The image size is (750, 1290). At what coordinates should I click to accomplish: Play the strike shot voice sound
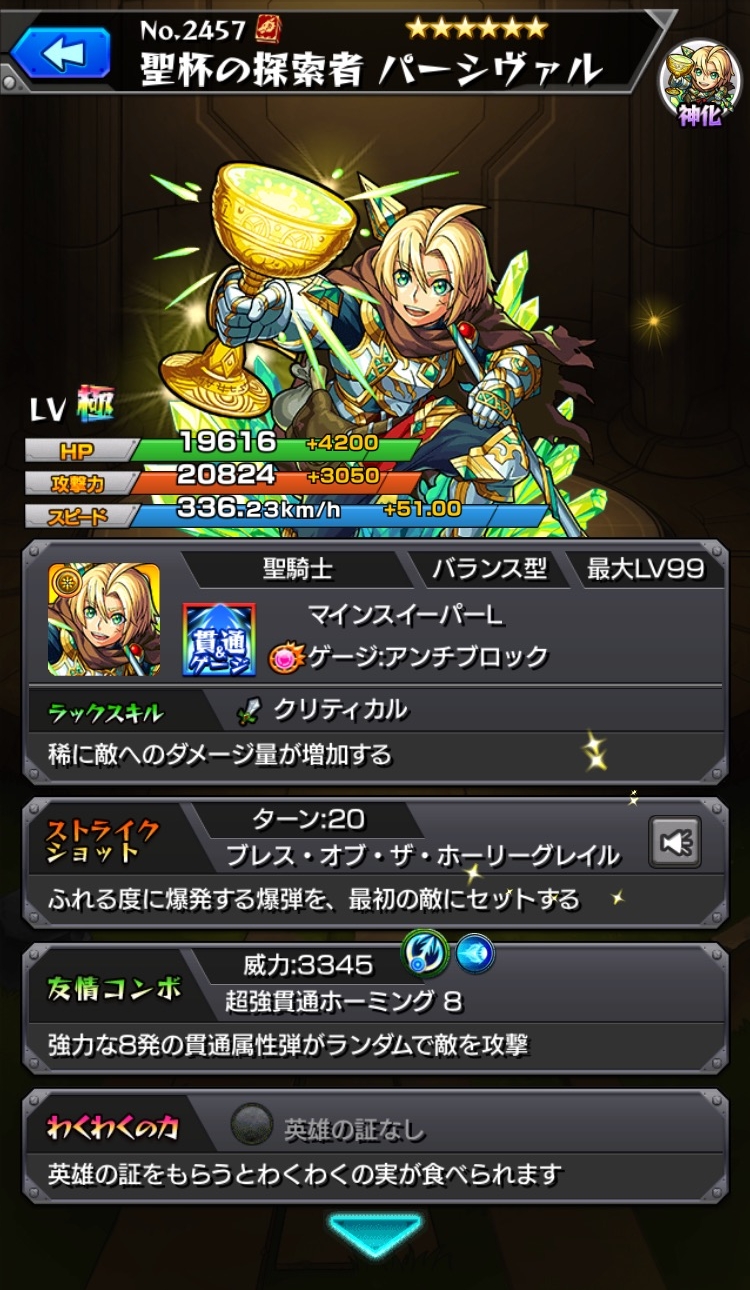coord(675,842)
